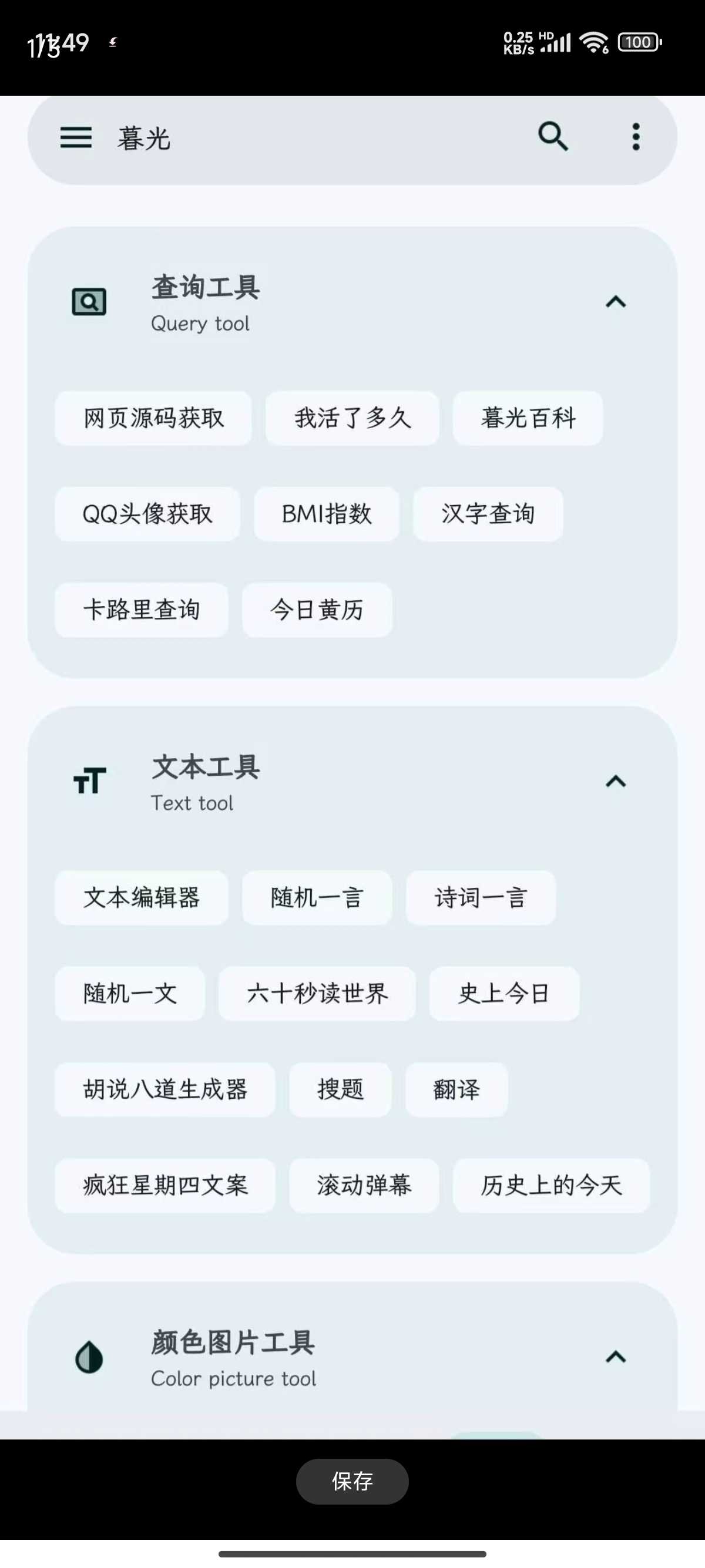The height and width of the screenshot is (1568, 705).
Task: Open the three-dot overflow menu
Action: (636, 137)
